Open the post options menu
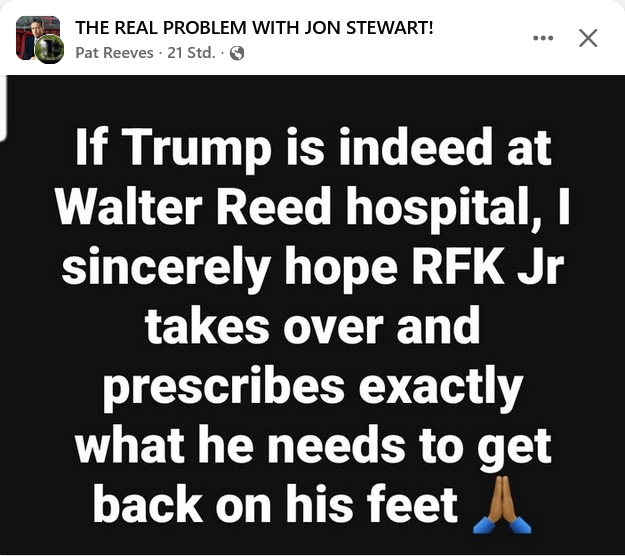 tap(543, 38)
